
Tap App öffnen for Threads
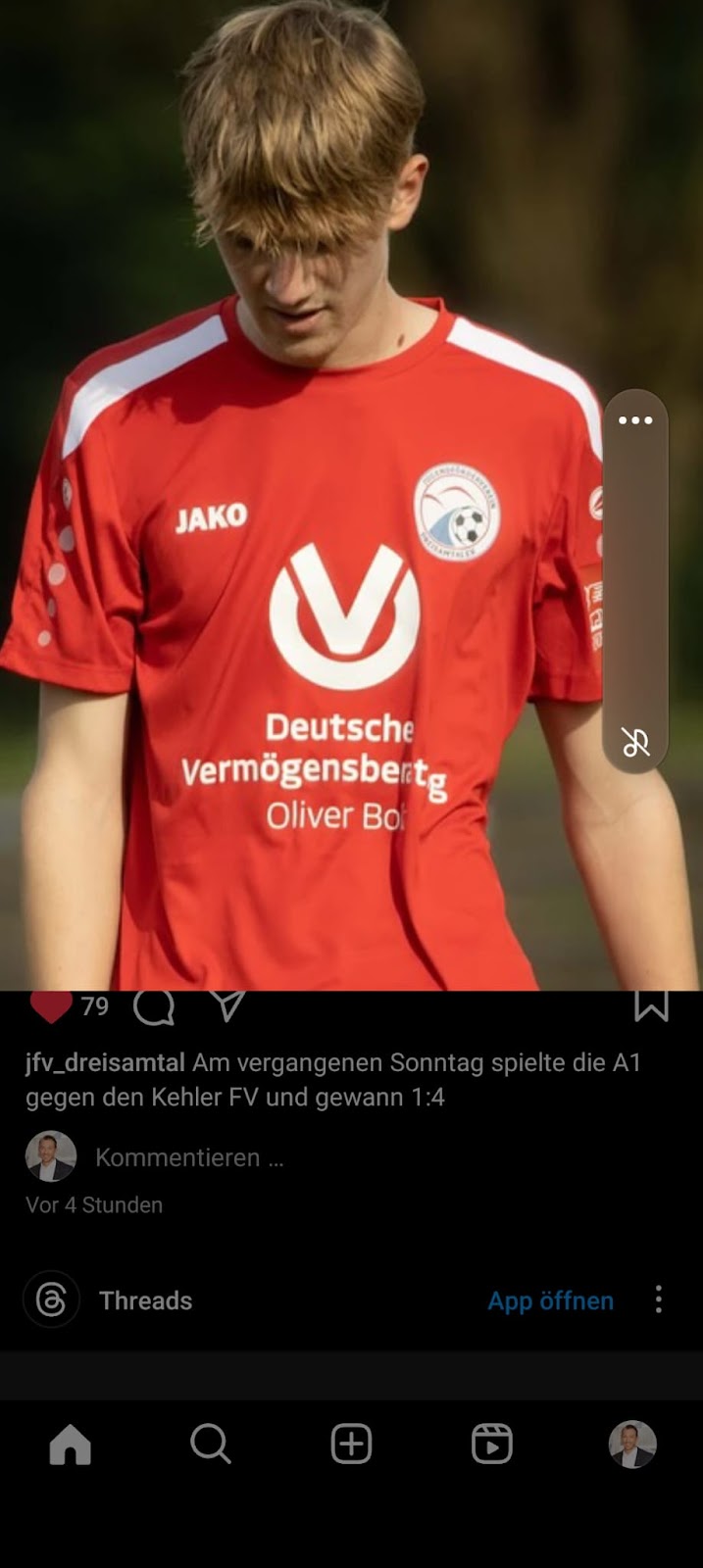tap(550, 1300)
